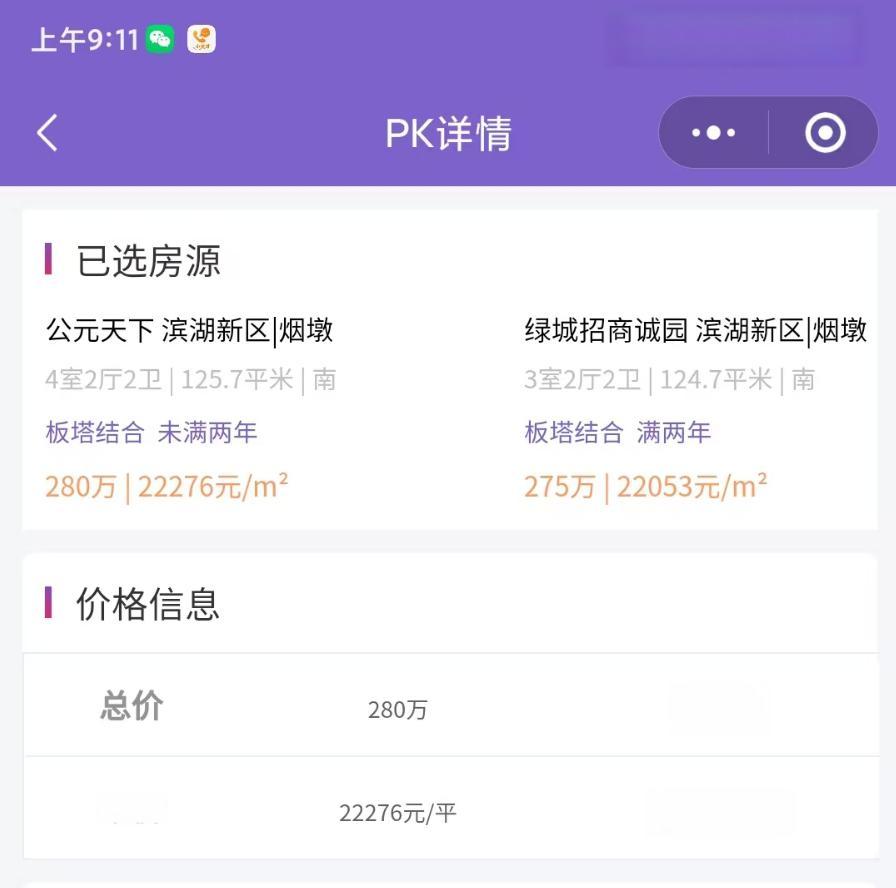The width and height of the screenshot is (896, 888).
Task: Open the 公元天下 listing card
Action: [190, 408]
